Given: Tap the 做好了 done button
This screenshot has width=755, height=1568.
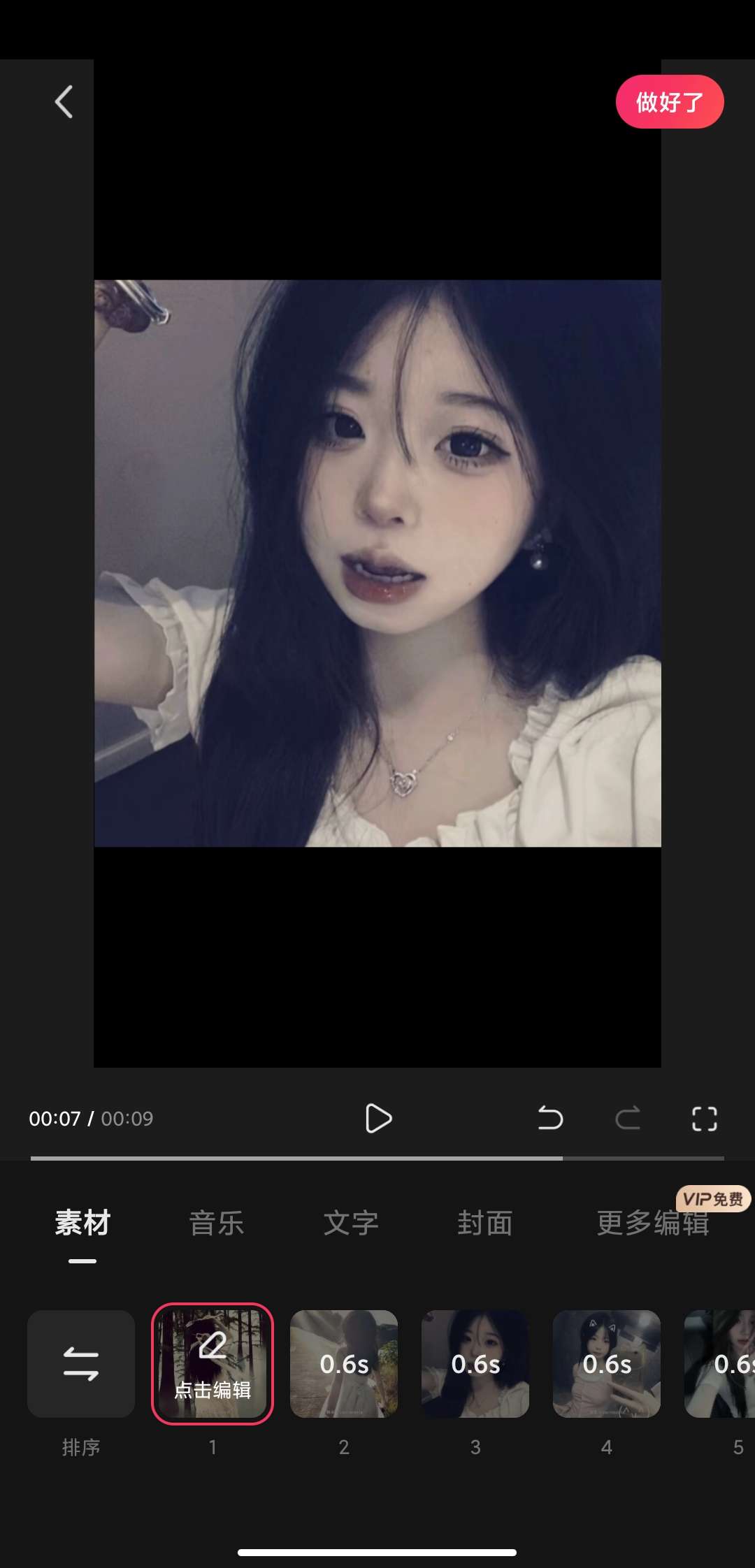Looking at the screenshot, I should [x=669, y=102].
